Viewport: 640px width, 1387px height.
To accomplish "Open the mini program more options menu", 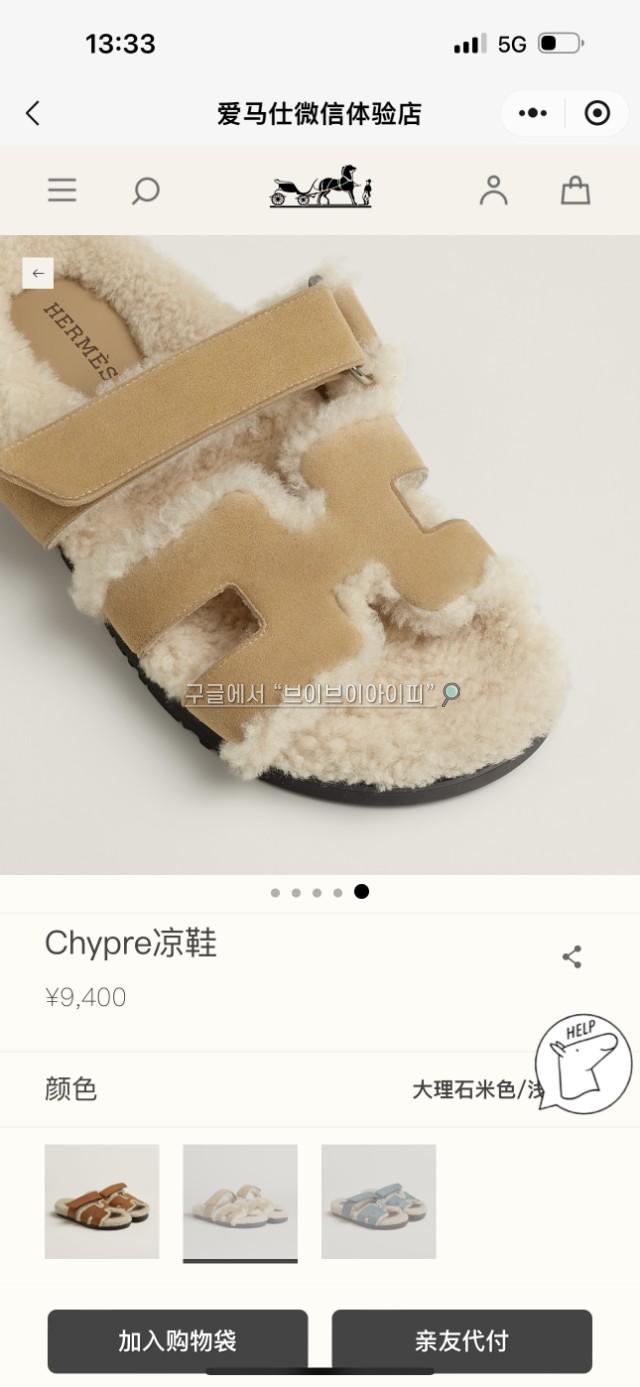I will [533, 113].
